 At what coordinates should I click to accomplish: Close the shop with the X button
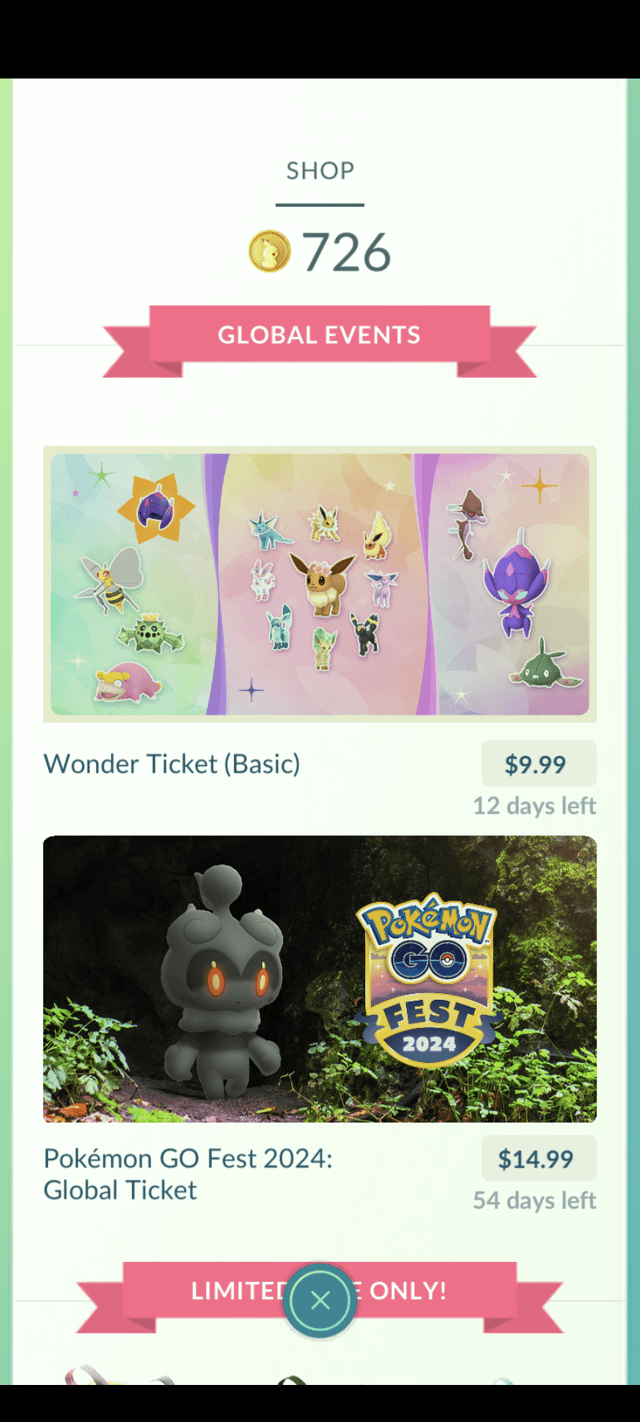[320, 1300]
